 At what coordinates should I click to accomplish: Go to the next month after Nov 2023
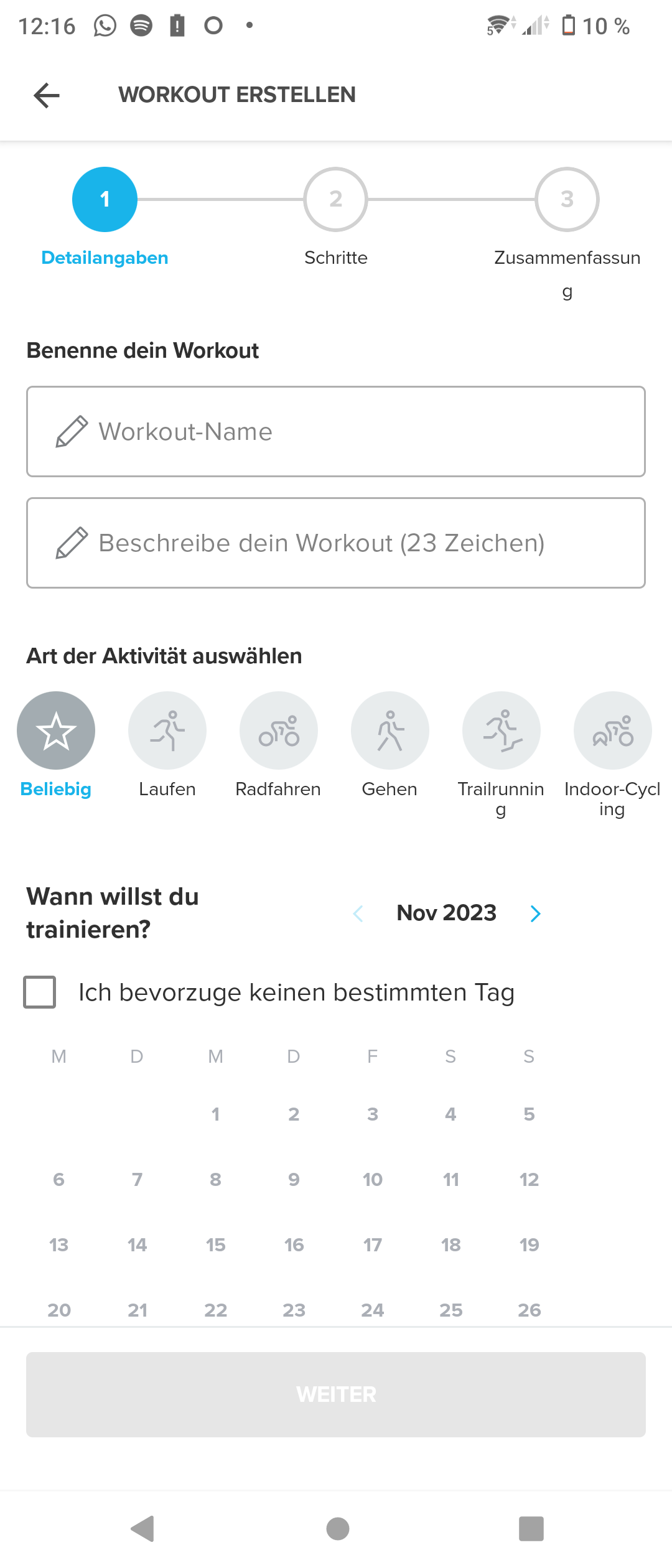tap(535, 913)
